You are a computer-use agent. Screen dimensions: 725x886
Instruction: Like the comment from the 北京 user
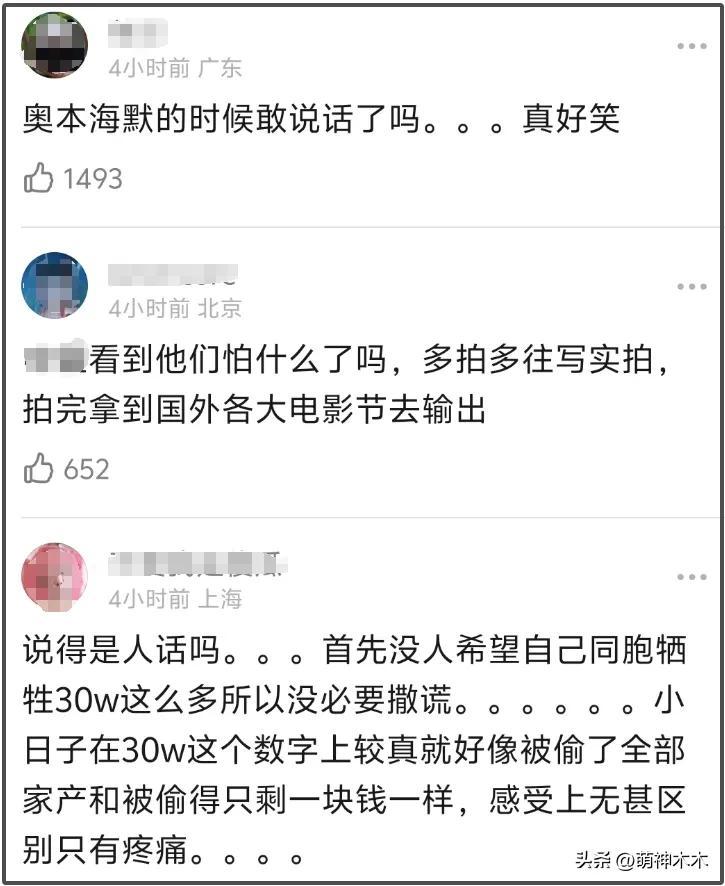click(39, 469)
